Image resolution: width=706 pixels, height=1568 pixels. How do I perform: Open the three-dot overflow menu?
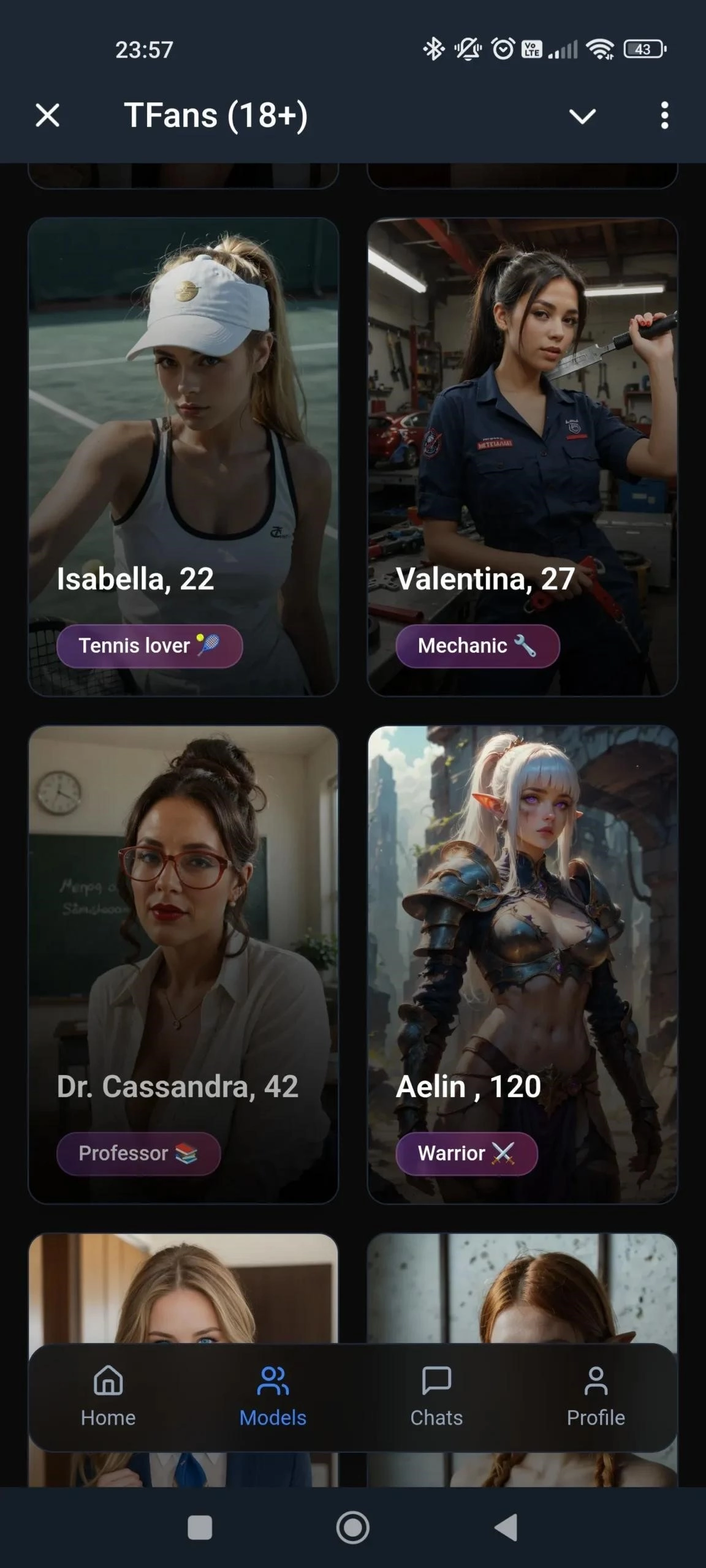point(664,115)
